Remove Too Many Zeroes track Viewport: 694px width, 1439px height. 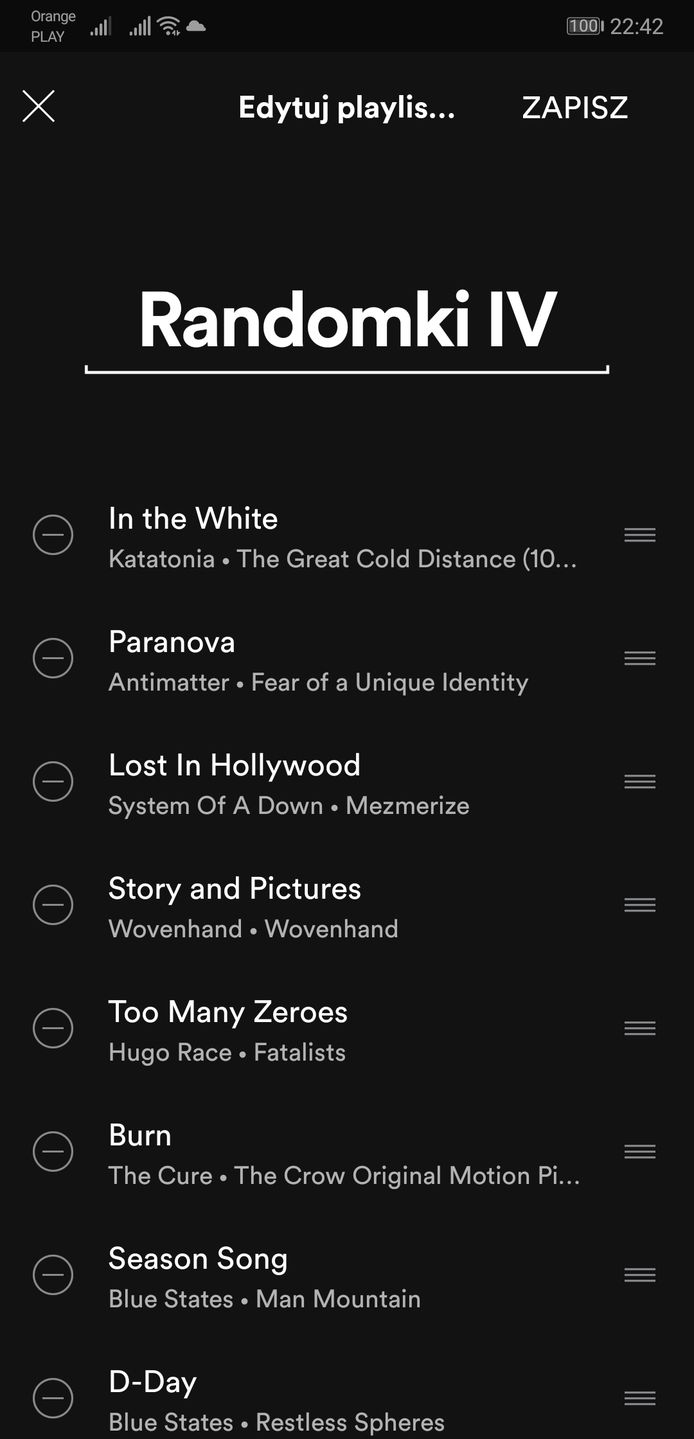click(53, 1028)
